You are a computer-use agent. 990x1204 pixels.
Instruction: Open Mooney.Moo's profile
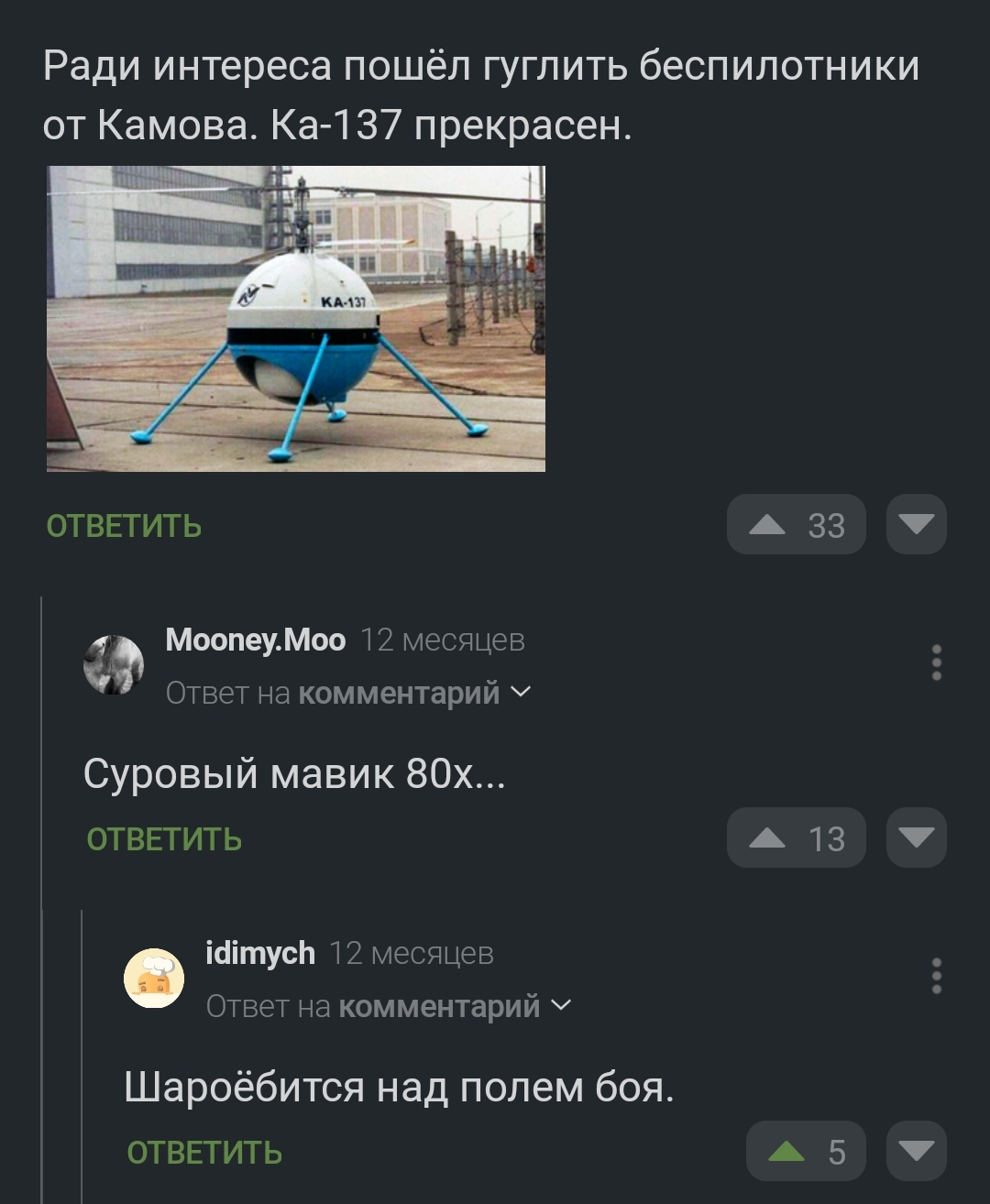[x=255, y=640]
